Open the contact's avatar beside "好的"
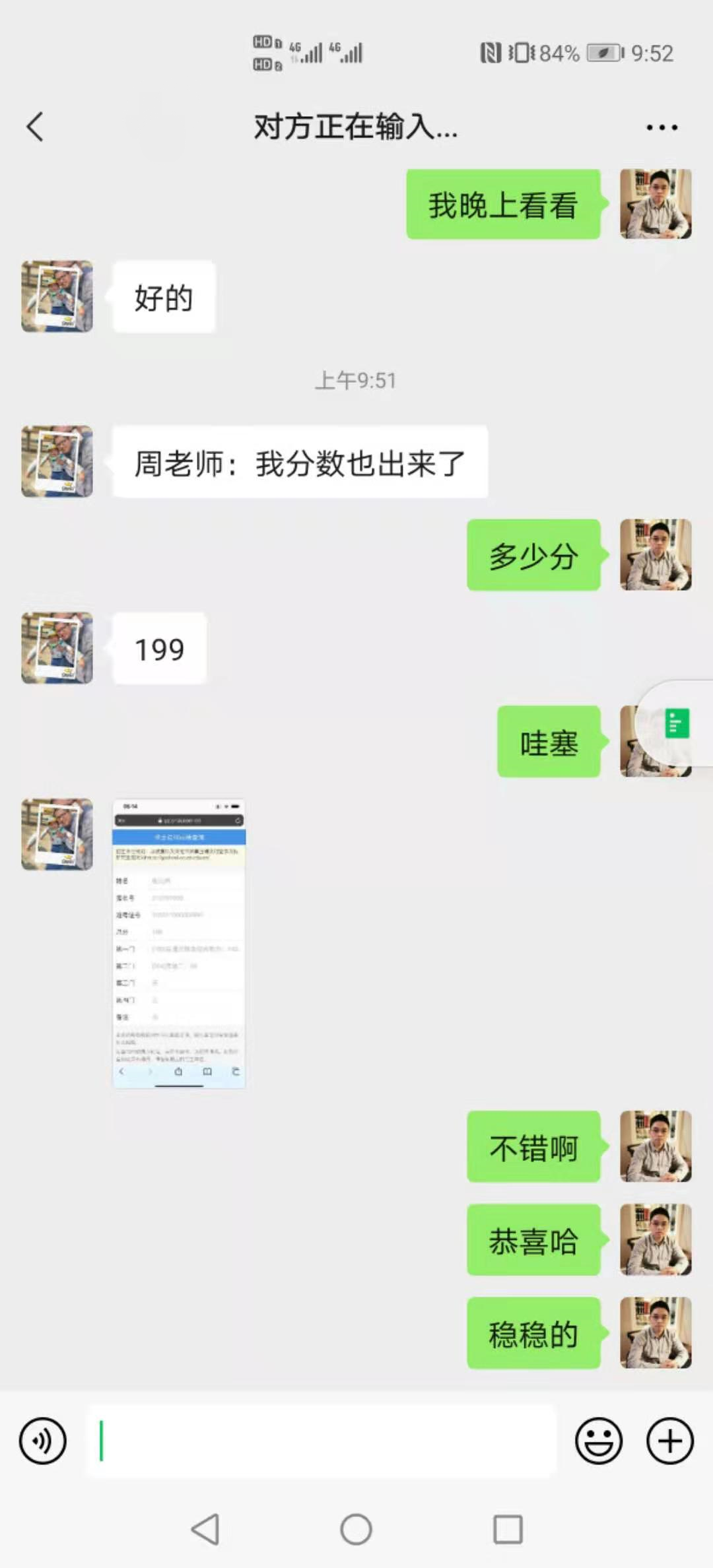Viewport: 713px width, 1568px height. tap(57, 296)
